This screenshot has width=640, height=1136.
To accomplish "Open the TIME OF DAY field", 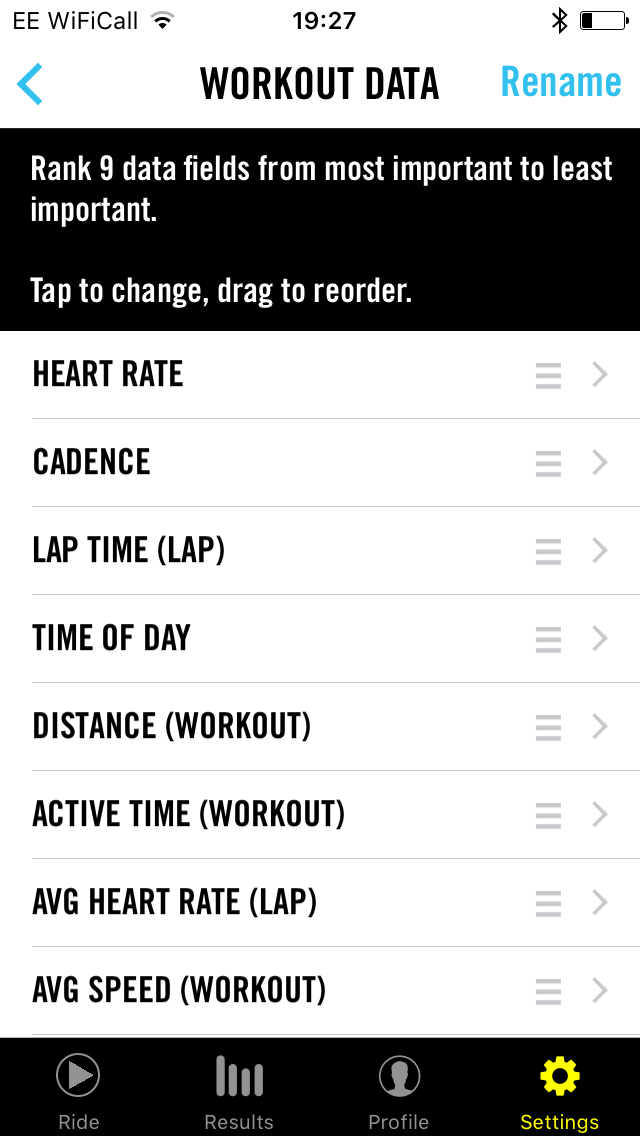I will (x=280, y=639).
